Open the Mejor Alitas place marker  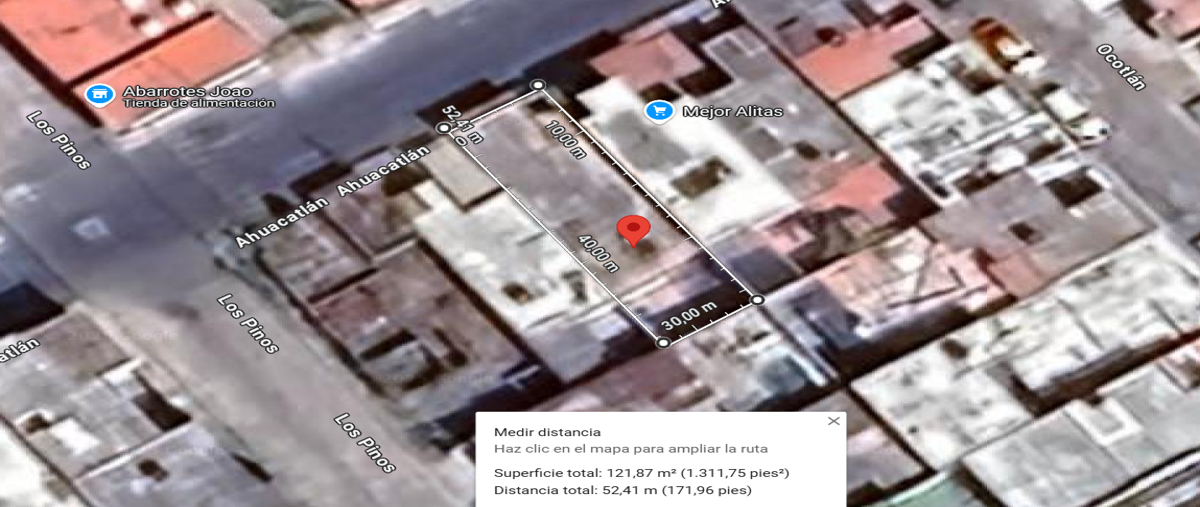pos(658,111)
